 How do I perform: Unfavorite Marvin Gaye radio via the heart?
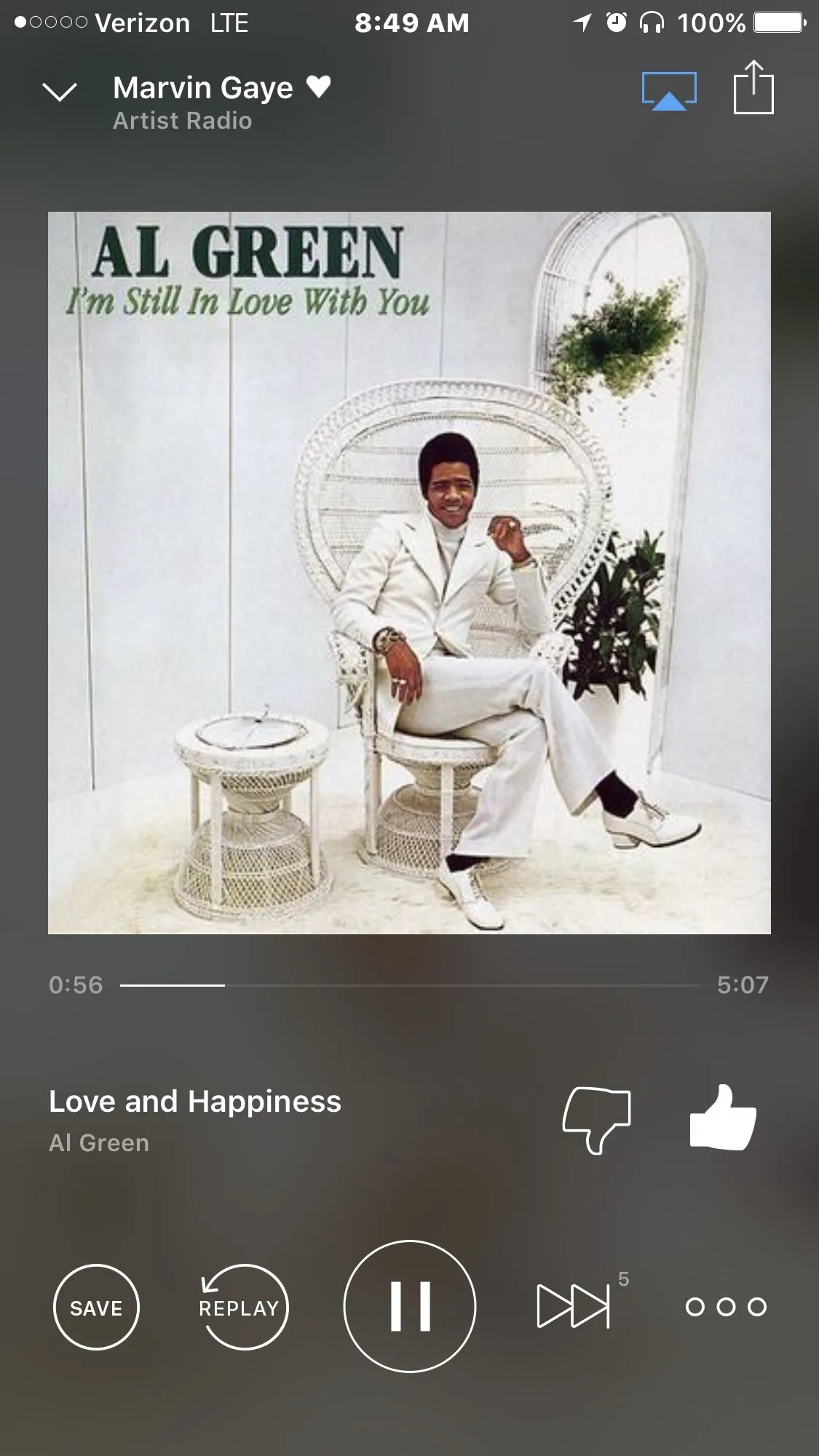[319, 87]
